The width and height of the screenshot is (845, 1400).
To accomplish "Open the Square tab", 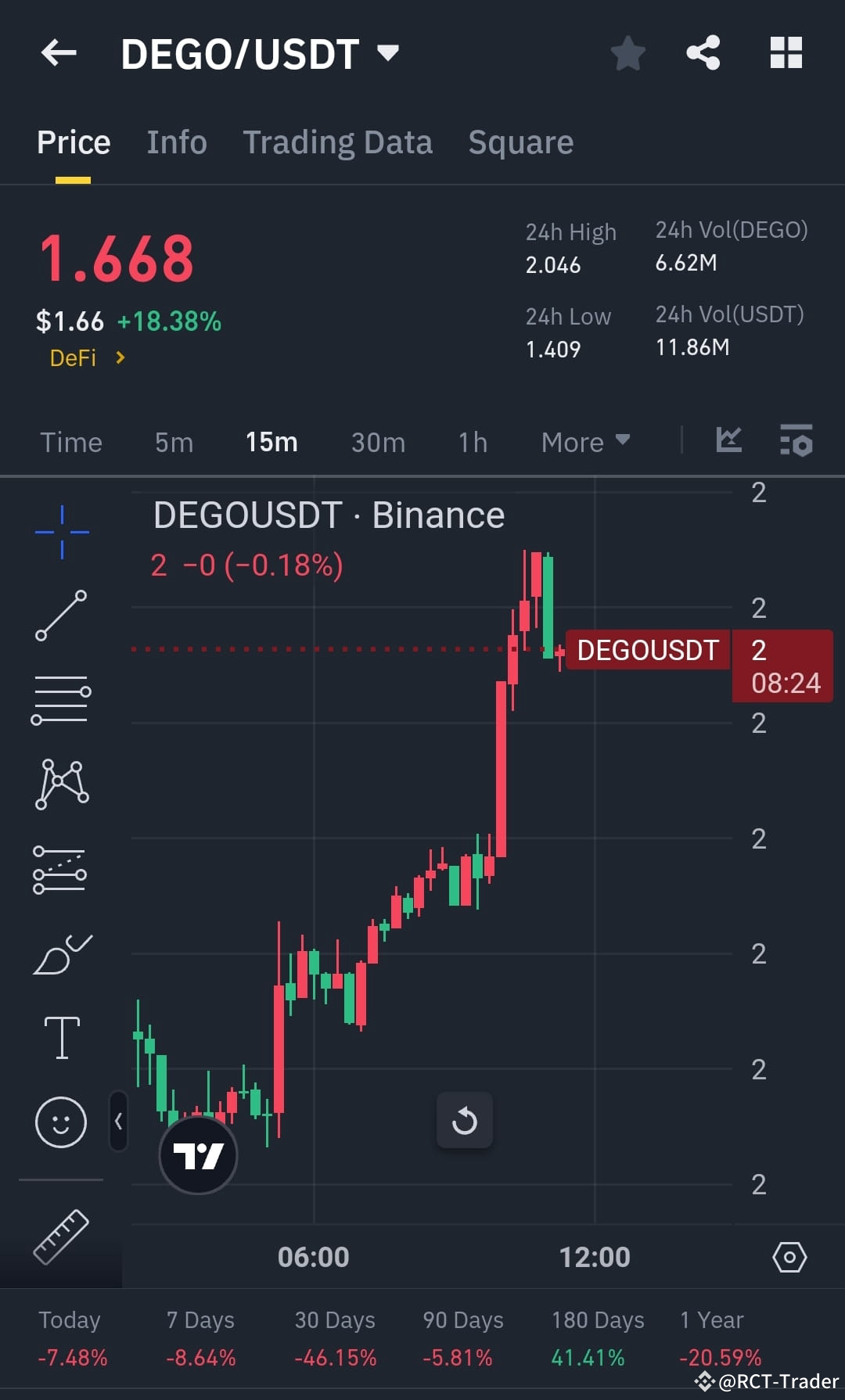I will (x=520, y=142).
